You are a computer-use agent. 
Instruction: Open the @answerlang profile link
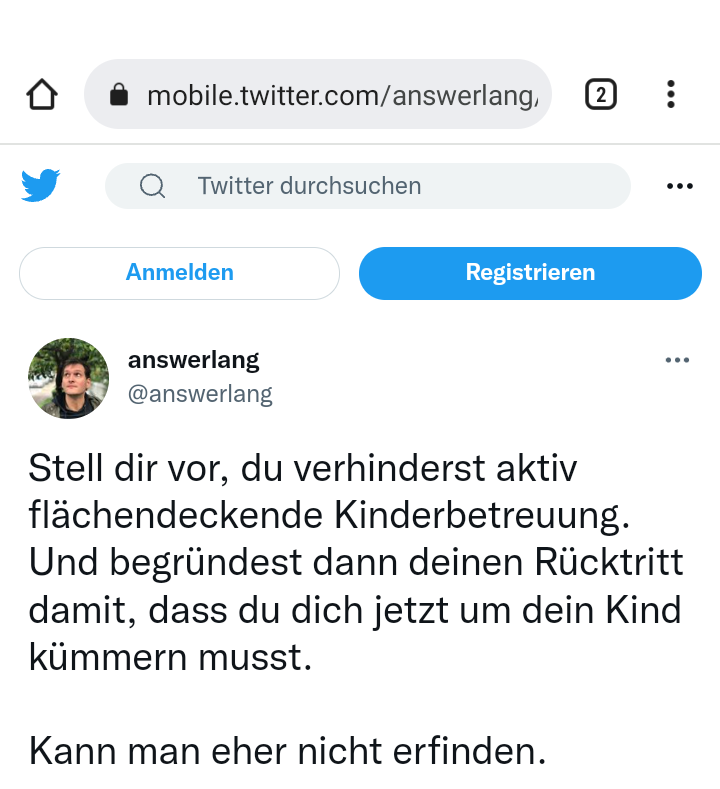click(x=200, y=394)
